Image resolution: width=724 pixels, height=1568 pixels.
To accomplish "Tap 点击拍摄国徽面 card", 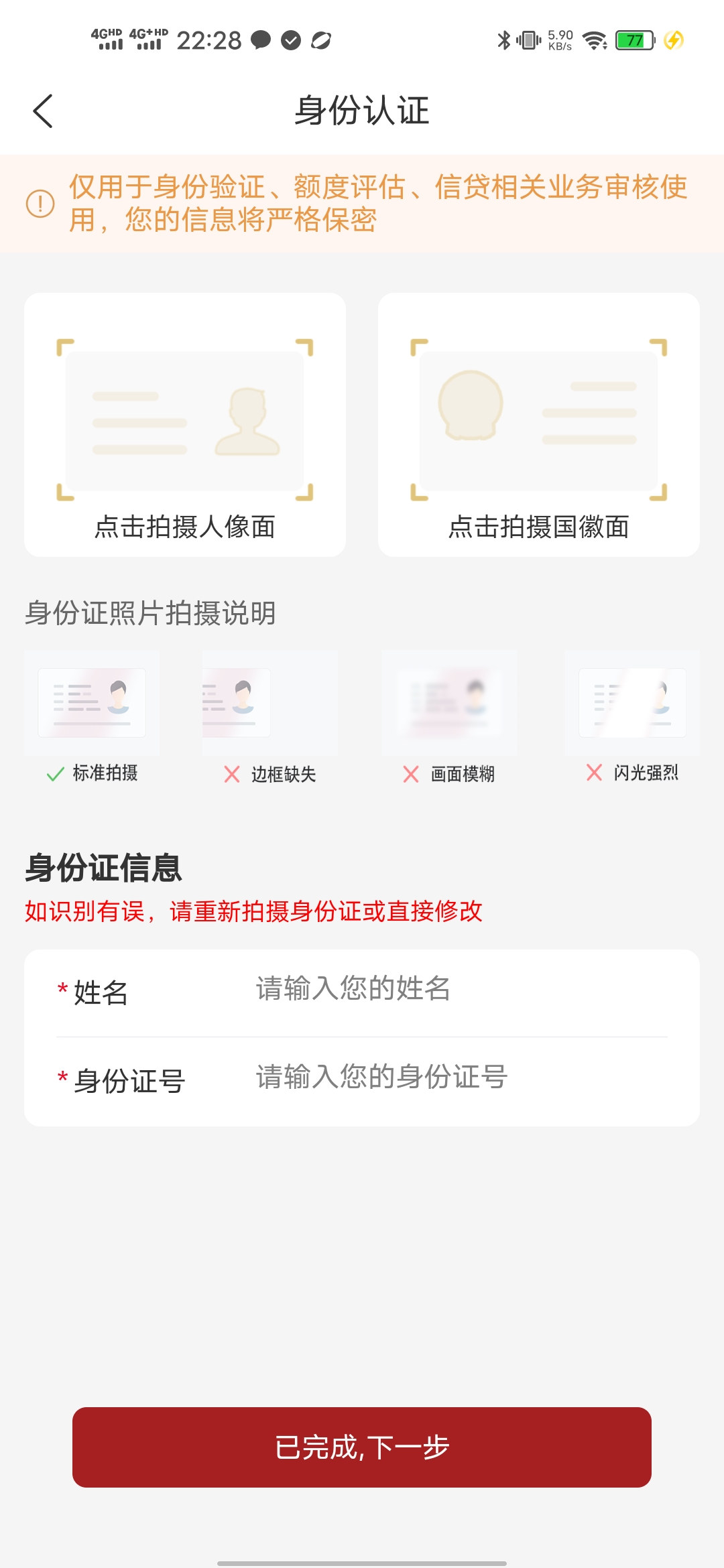I will [x=538, y=424].
